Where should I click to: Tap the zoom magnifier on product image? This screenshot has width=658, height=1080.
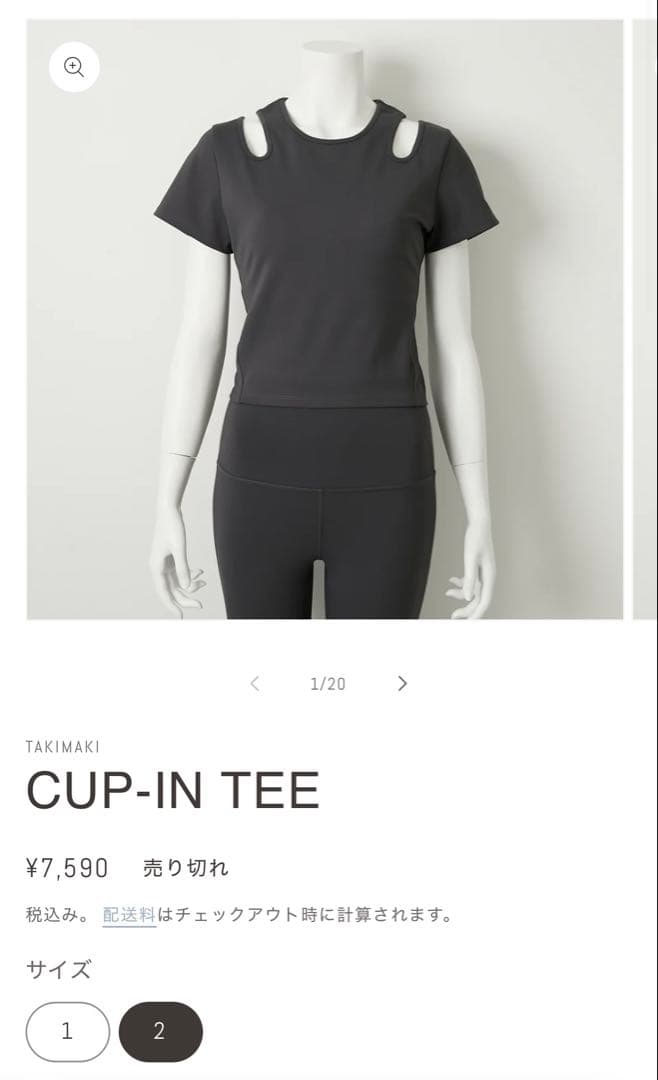click(x=74, y=67)
